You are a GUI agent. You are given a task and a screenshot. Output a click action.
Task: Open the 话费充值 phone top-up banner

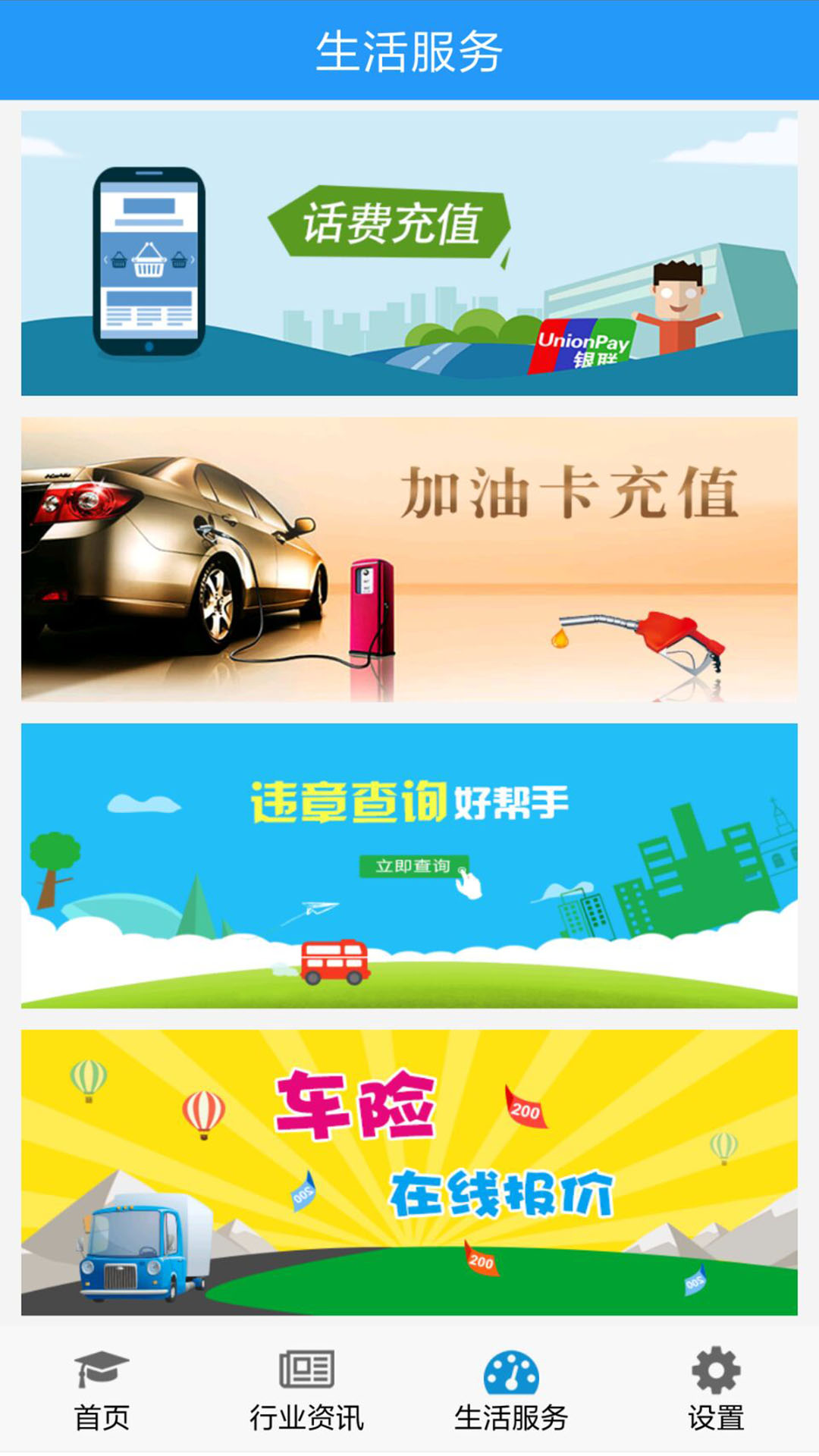pos(409,253)
